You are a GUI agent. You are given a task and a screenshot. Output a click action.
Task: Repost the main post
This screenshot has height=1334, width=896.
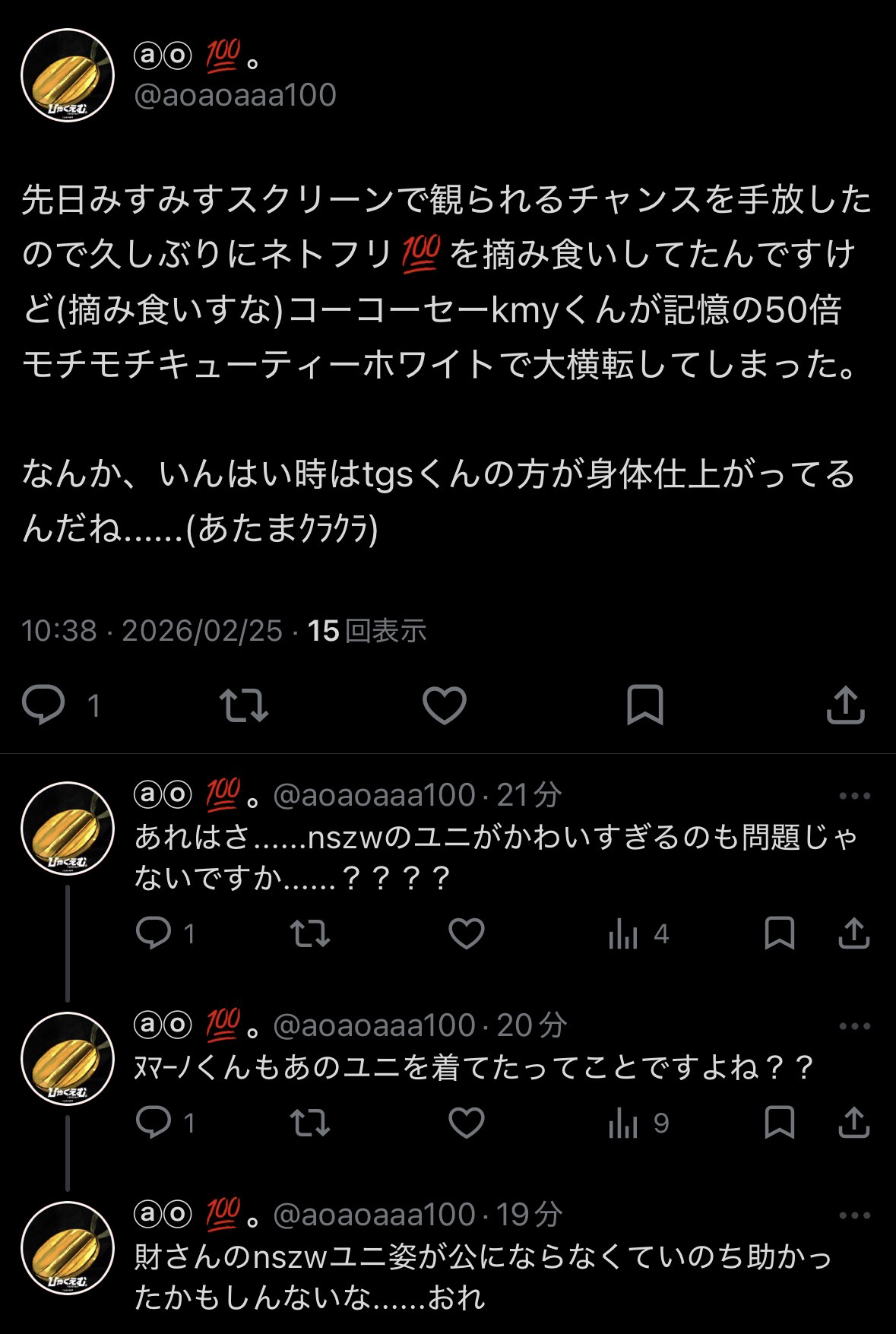click(x=243, y=705)
